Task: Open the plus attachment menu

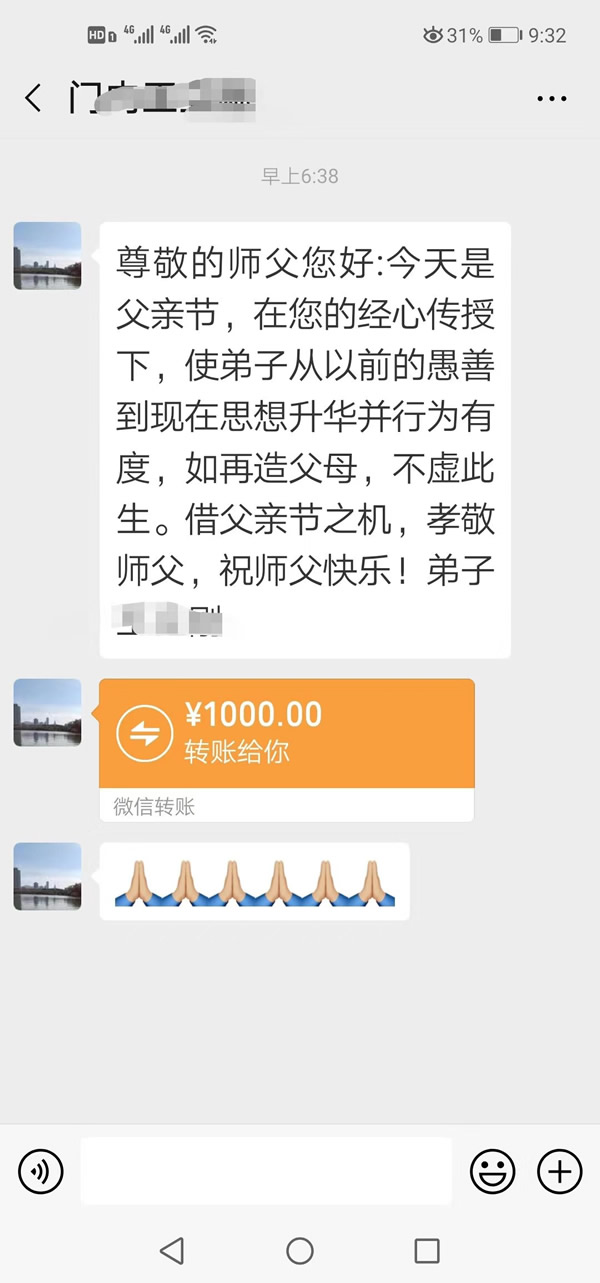Action: (560, 1171)
